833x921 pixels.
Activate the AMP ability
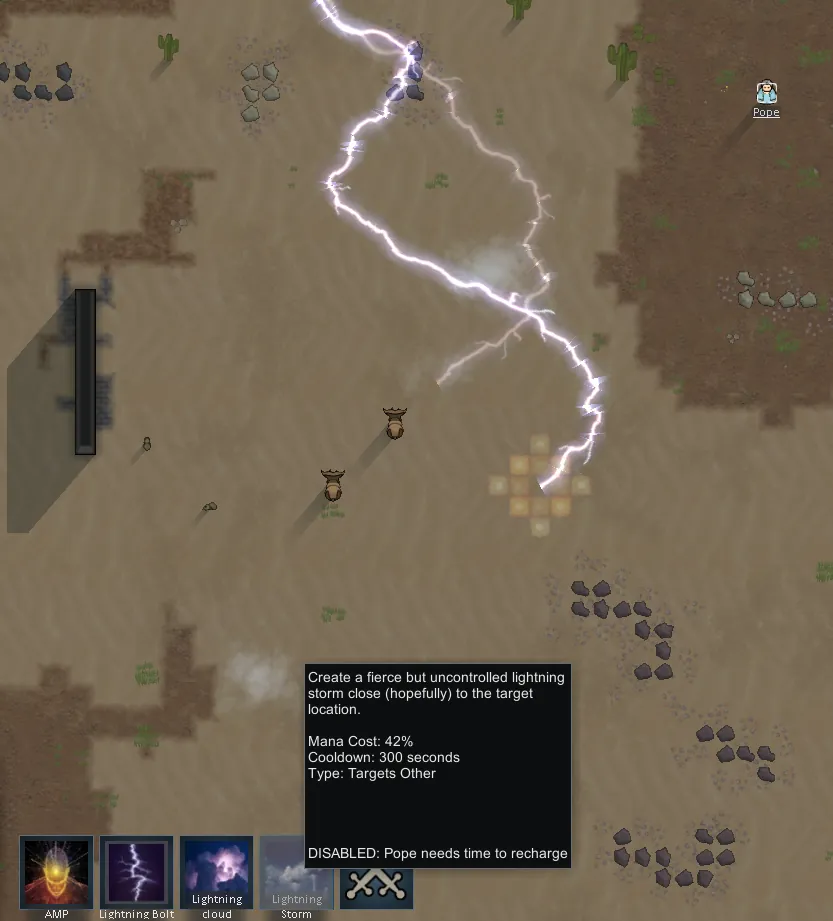point(56,872)
